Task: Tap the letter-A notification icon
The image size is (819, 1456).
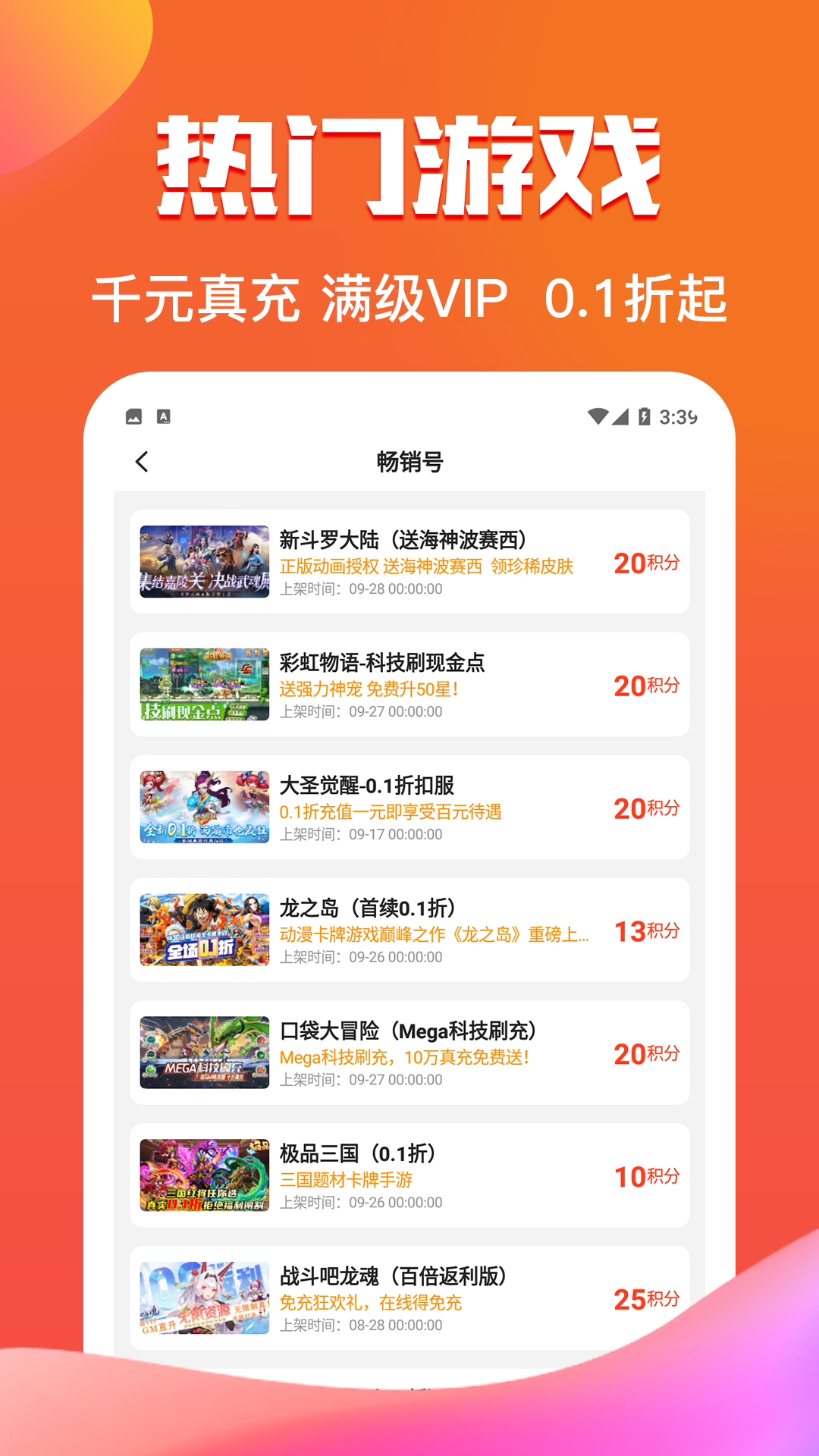Action: pos(164,416)
